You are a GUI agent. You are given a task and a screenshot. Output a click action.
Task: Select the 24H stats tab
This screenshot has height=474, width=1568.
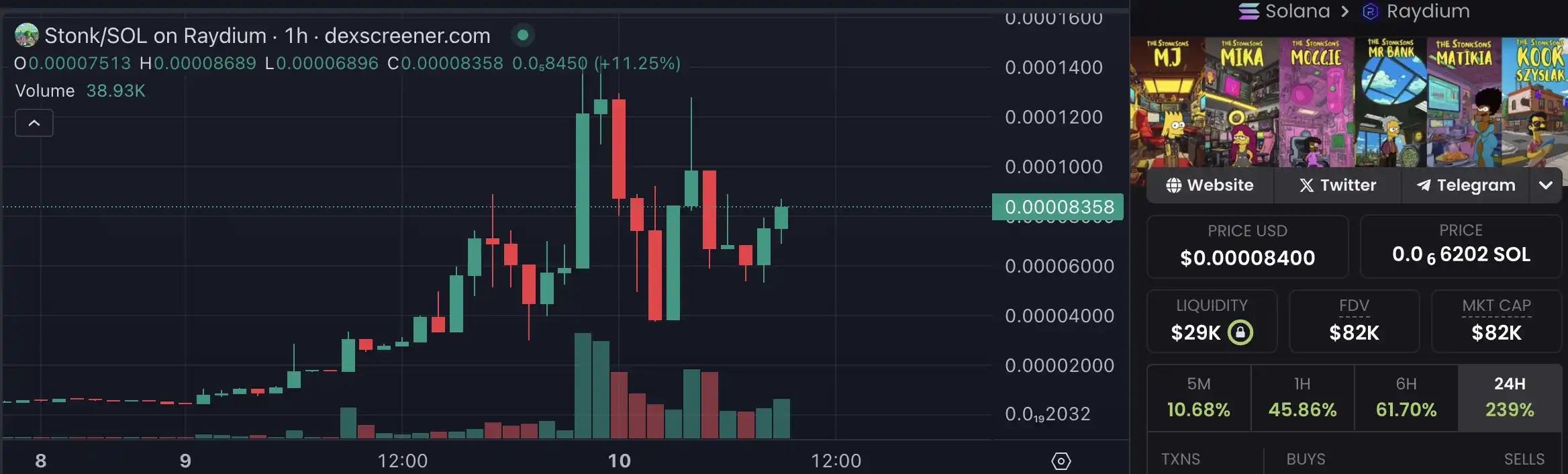[x=1510, y=397]
